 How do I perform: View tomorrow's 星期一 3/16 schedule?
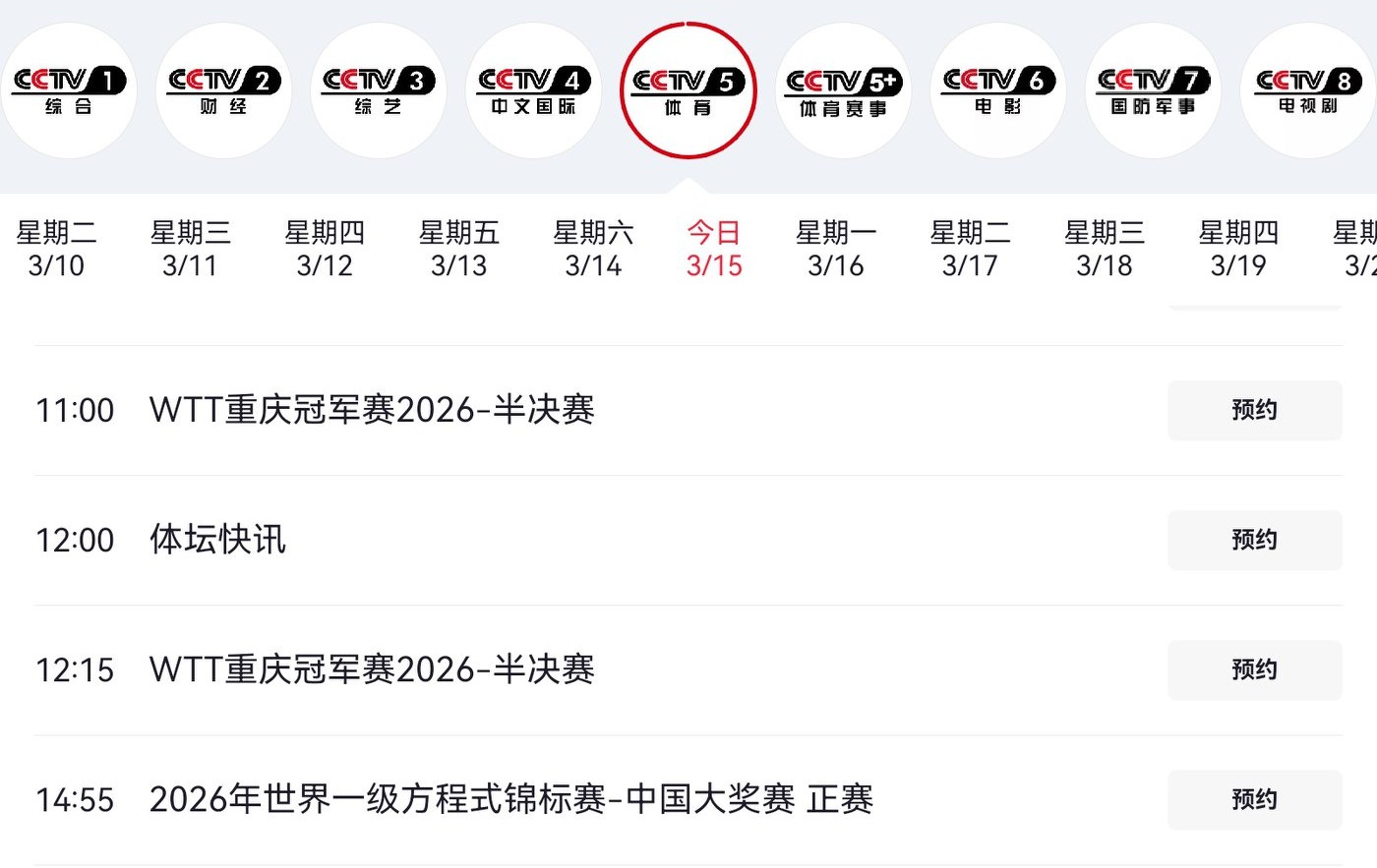click(x=835, y=249)
